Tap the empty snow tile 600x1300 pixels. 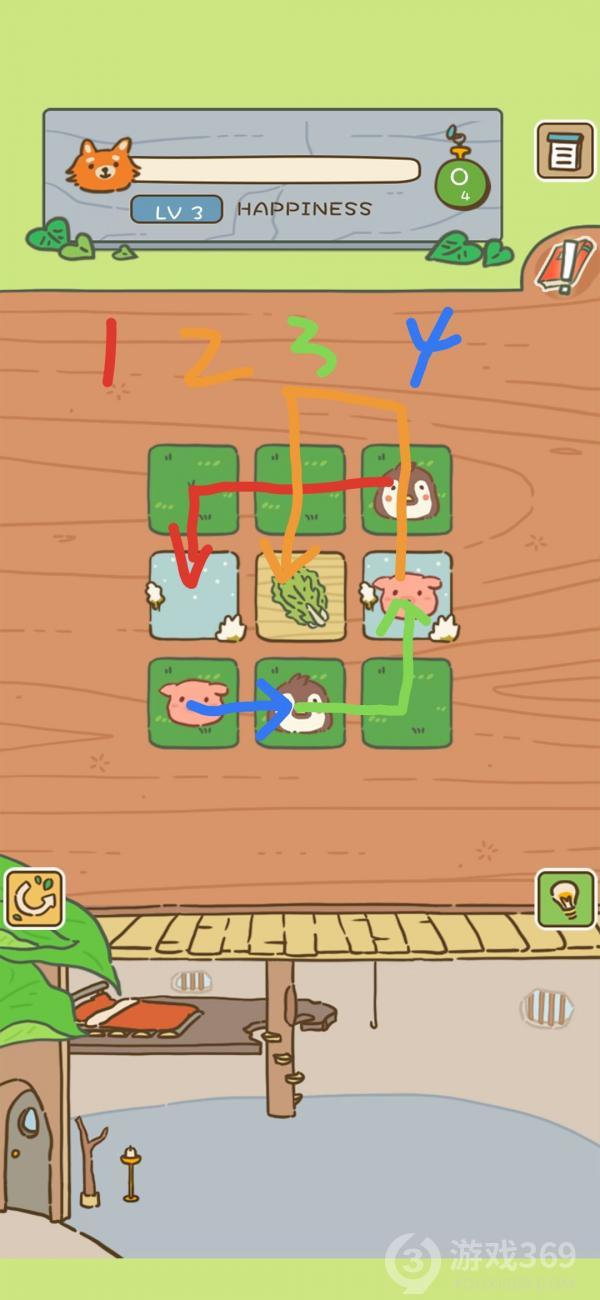pyautogui.click(x=194, y=597)
